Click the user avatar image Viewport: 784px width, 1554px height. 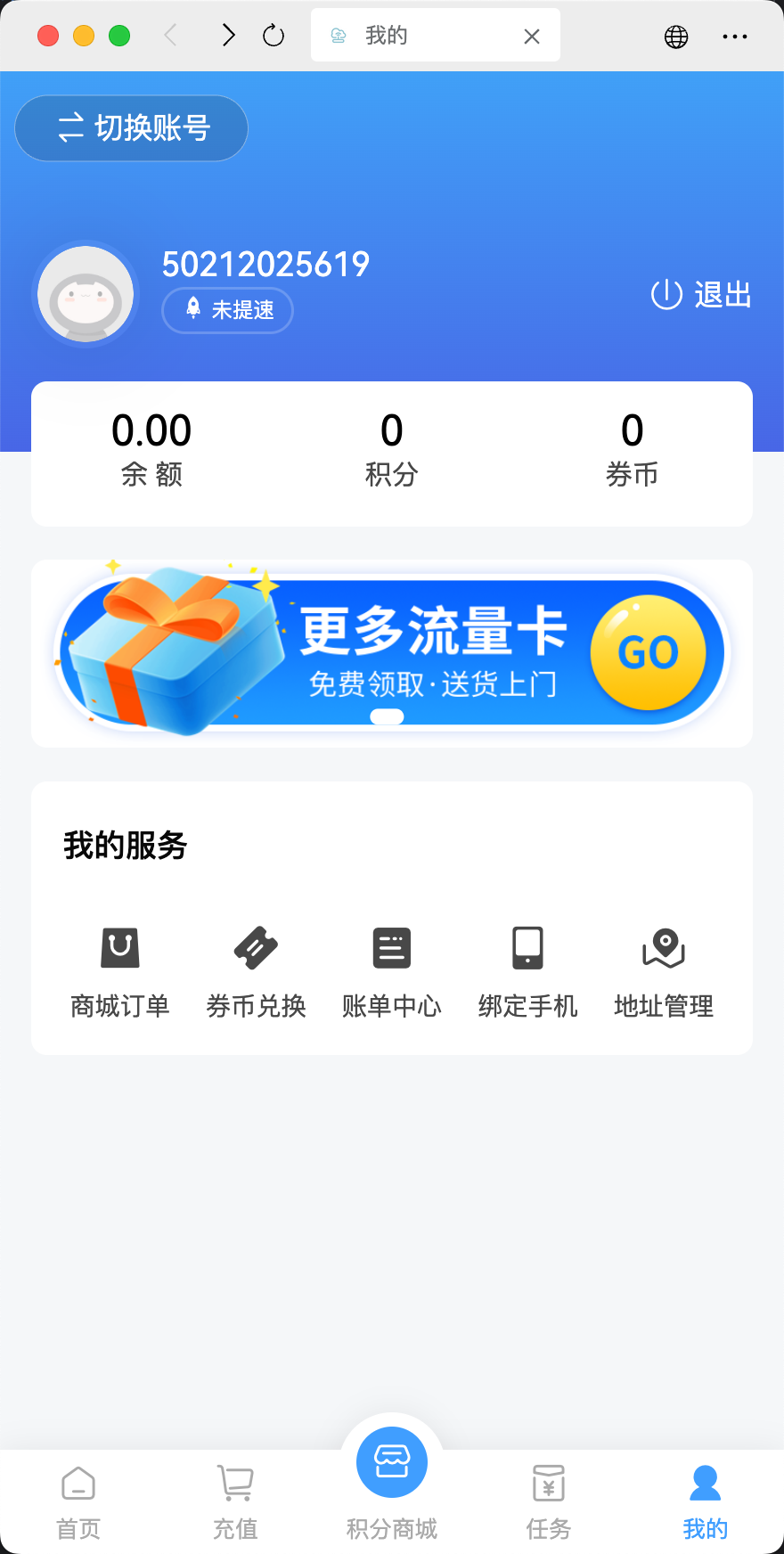[x=85, y=293]
